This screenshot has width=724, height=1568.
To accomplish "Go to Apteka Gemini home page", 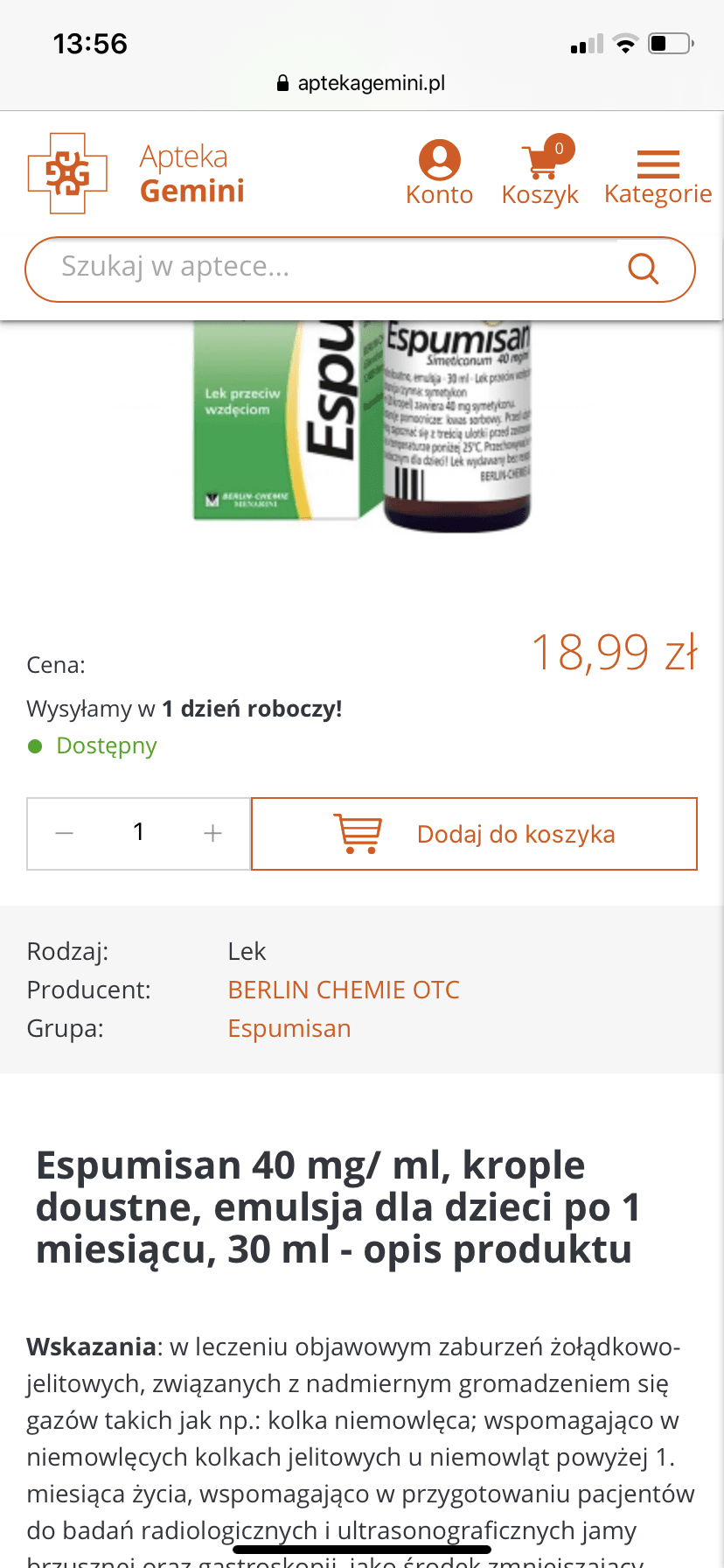I will [136, 173].
